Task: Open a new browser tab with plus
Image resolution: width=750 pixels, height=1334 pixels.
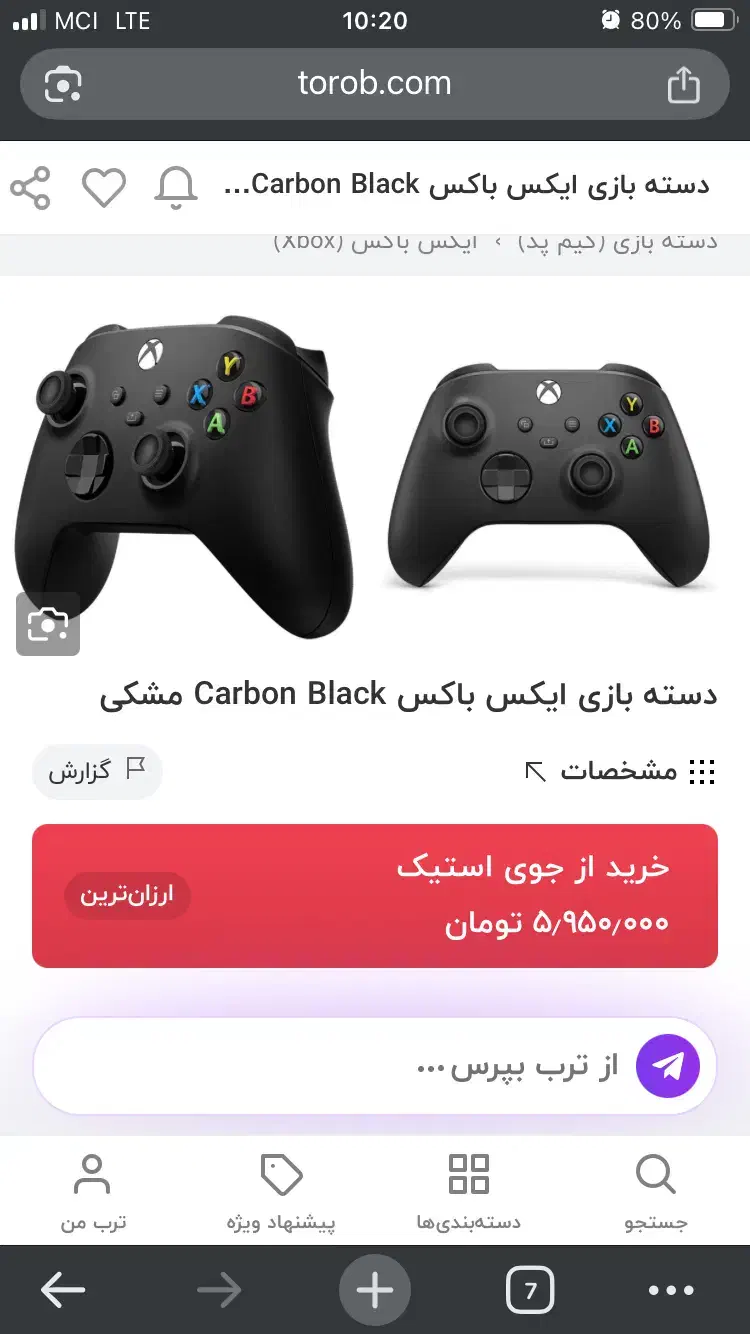Action: coord(375,1291)
